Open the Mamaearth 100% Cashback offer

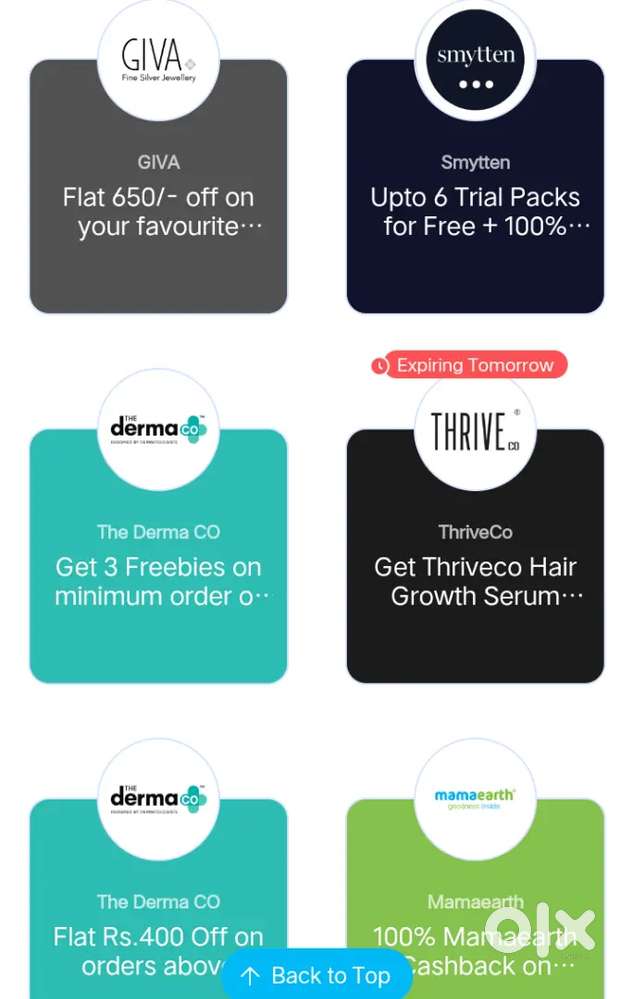click(x=500, y=900)
